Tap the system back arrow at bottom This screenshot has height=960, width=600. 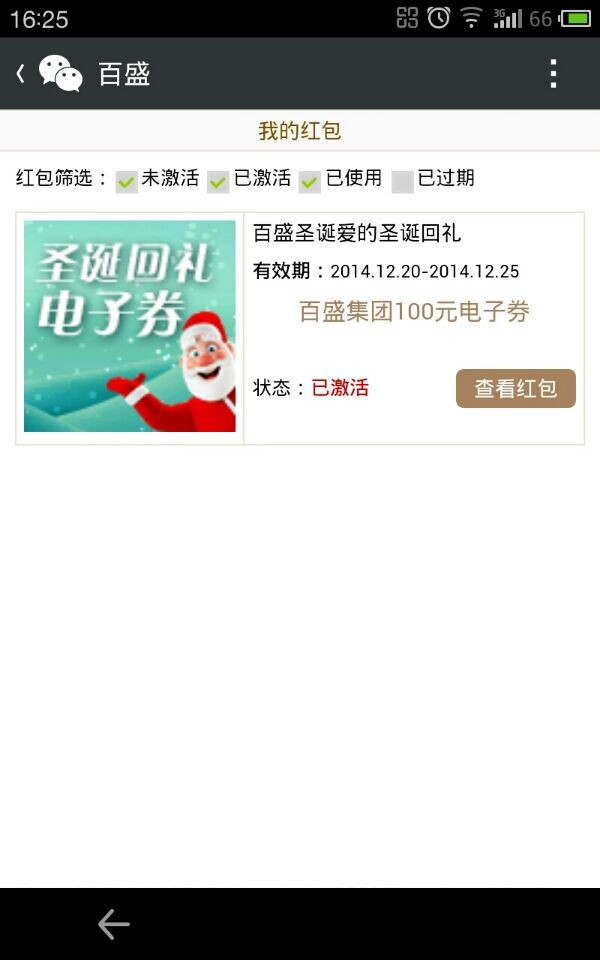[x=114, y=924]
